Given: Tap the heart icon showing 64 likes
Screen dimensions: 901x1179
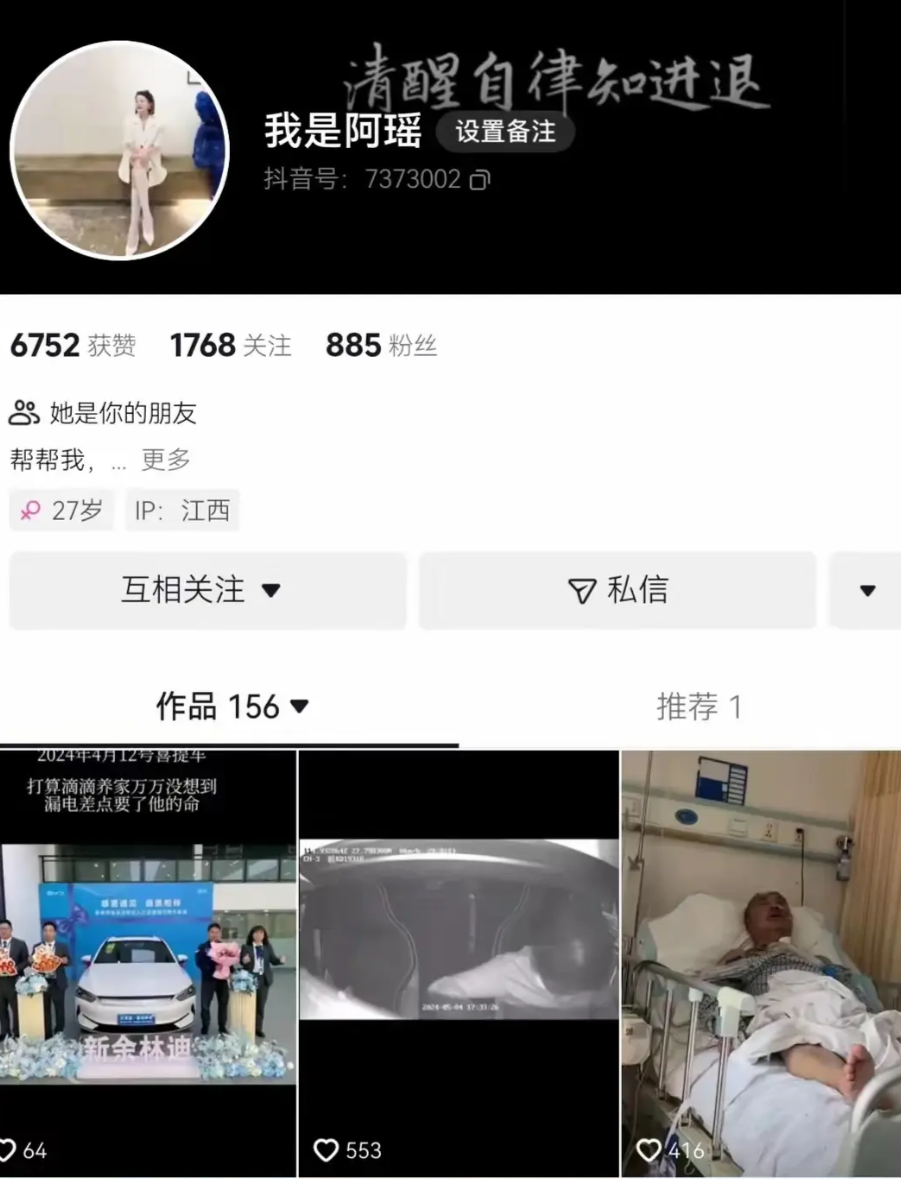Looking at the screenshot, I should (x=10, y=1151).
